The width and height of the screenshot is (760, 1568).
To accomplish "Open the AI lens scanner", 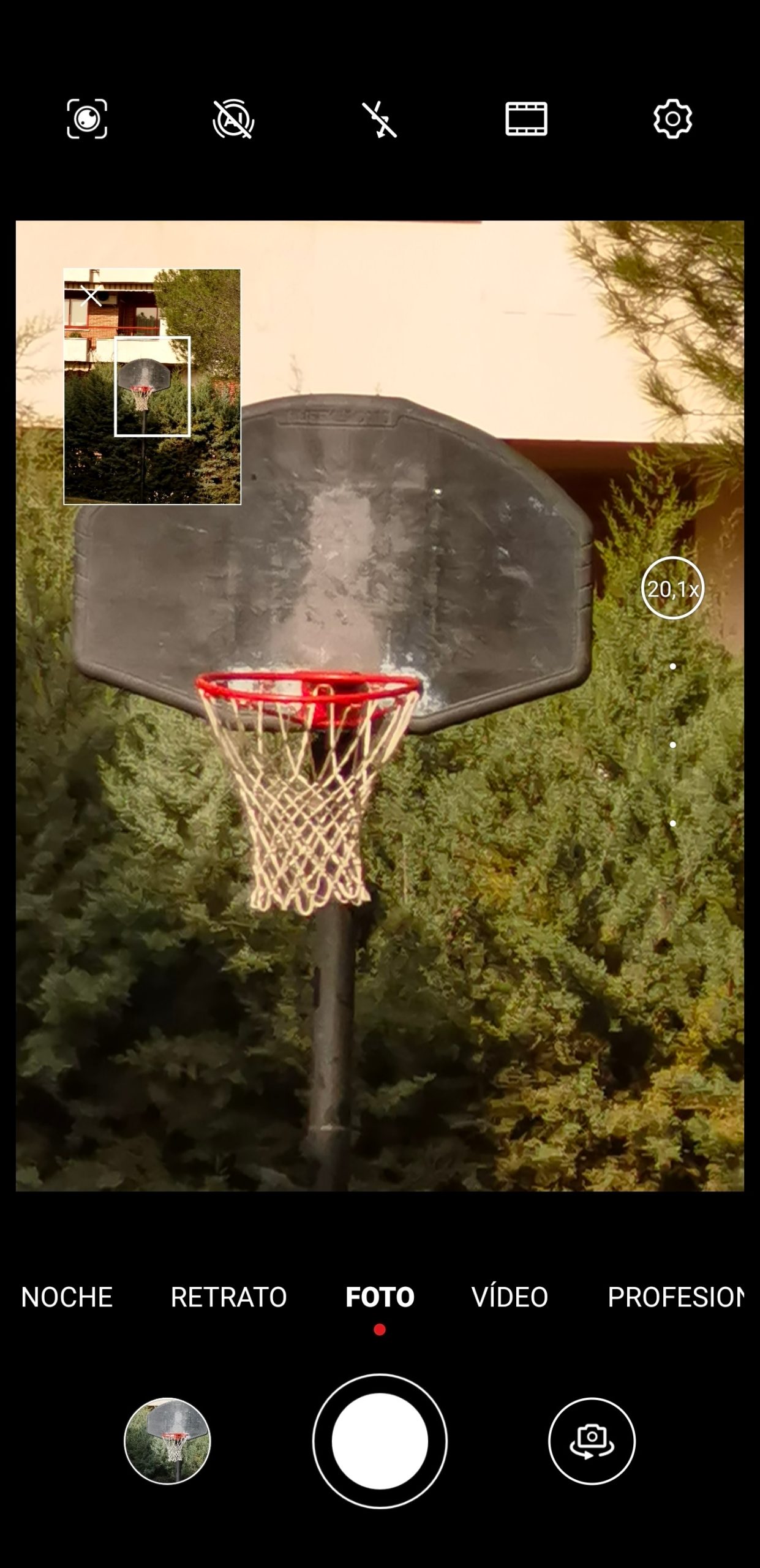I will click(x=87, y=119).
